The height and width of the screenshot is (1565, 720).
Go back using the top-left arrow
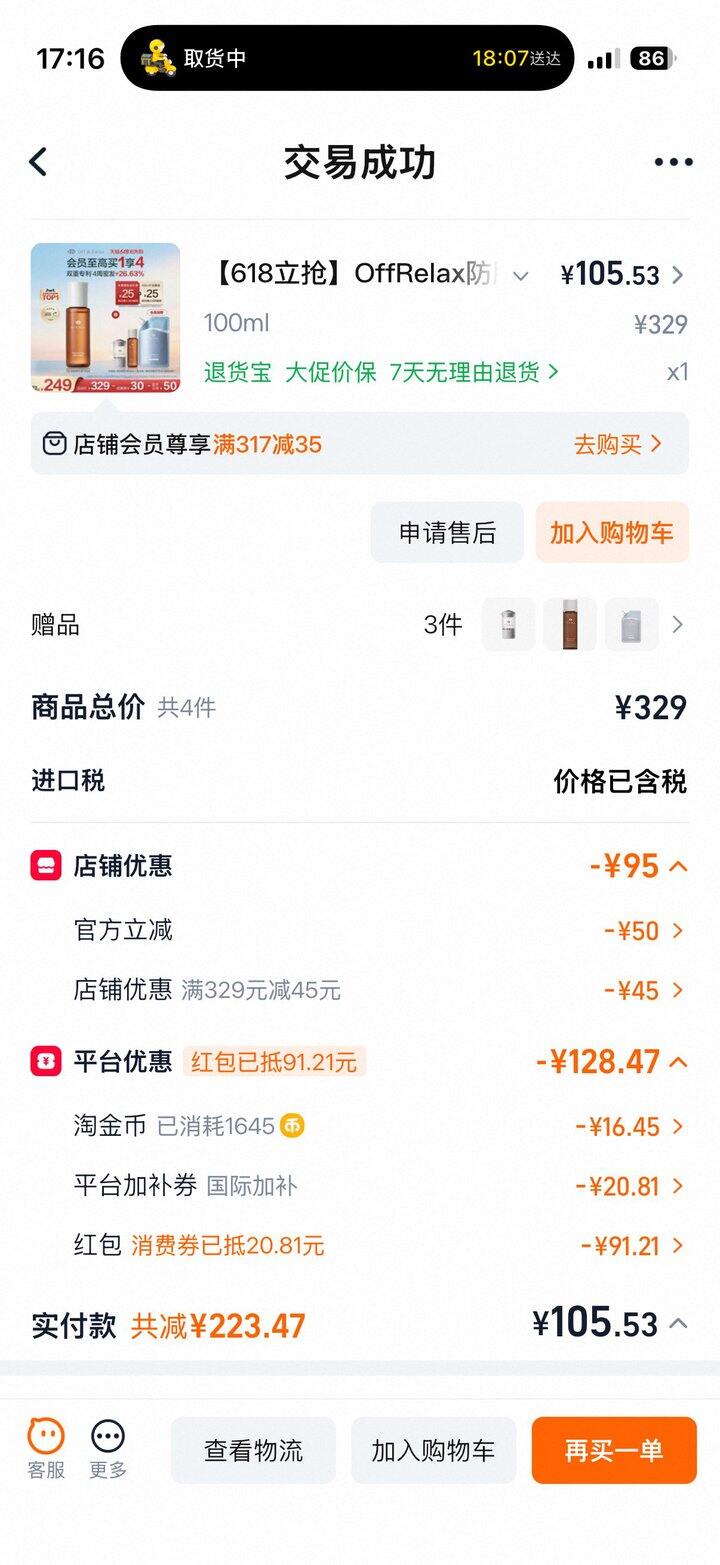pos(38,162)
